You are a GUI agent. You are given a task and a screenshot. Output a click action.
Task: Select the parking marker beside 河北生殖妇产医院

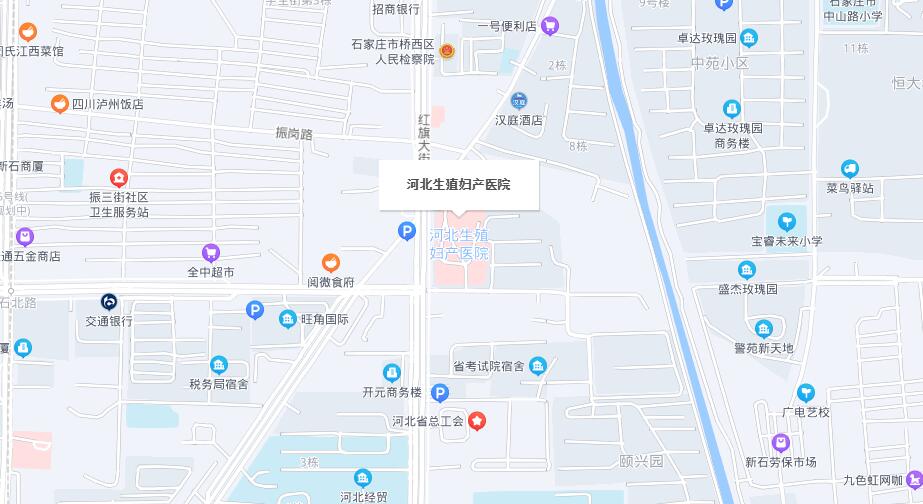click(406, 232)
